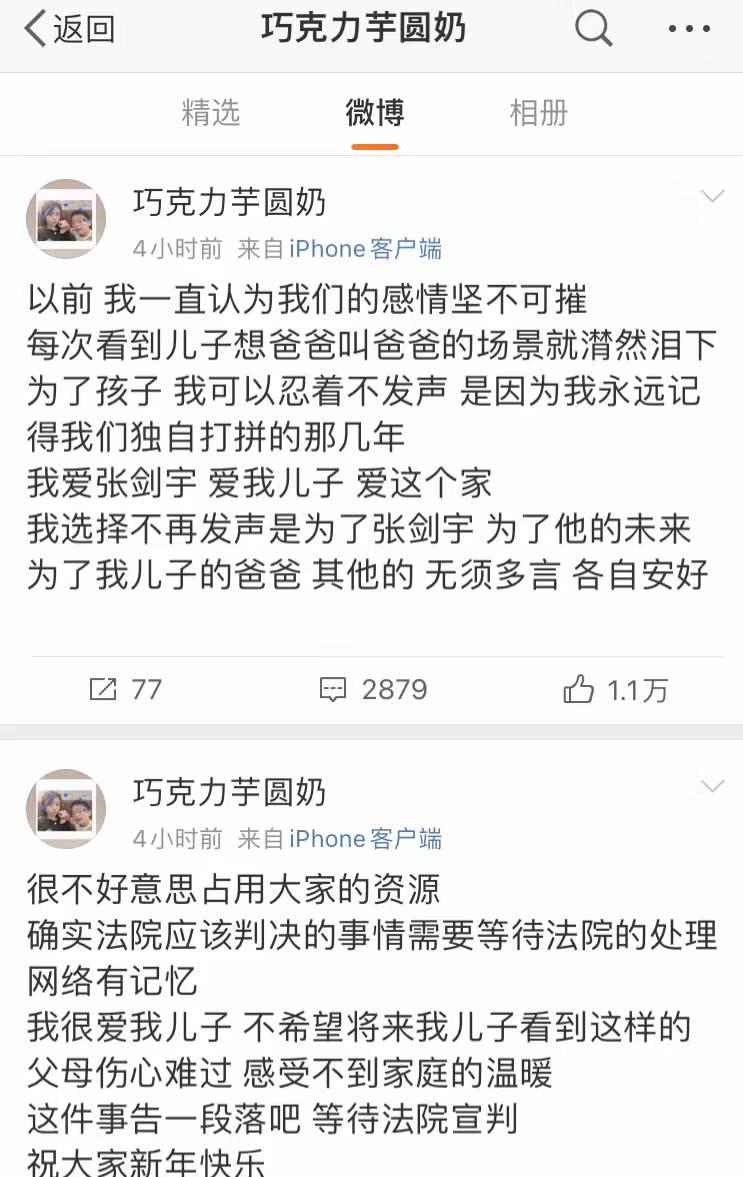This screenshot has height=1177, width=743.
Task: Tap the avatar on the 等待法院宣判 post
Action: click(x=66, y=809)
